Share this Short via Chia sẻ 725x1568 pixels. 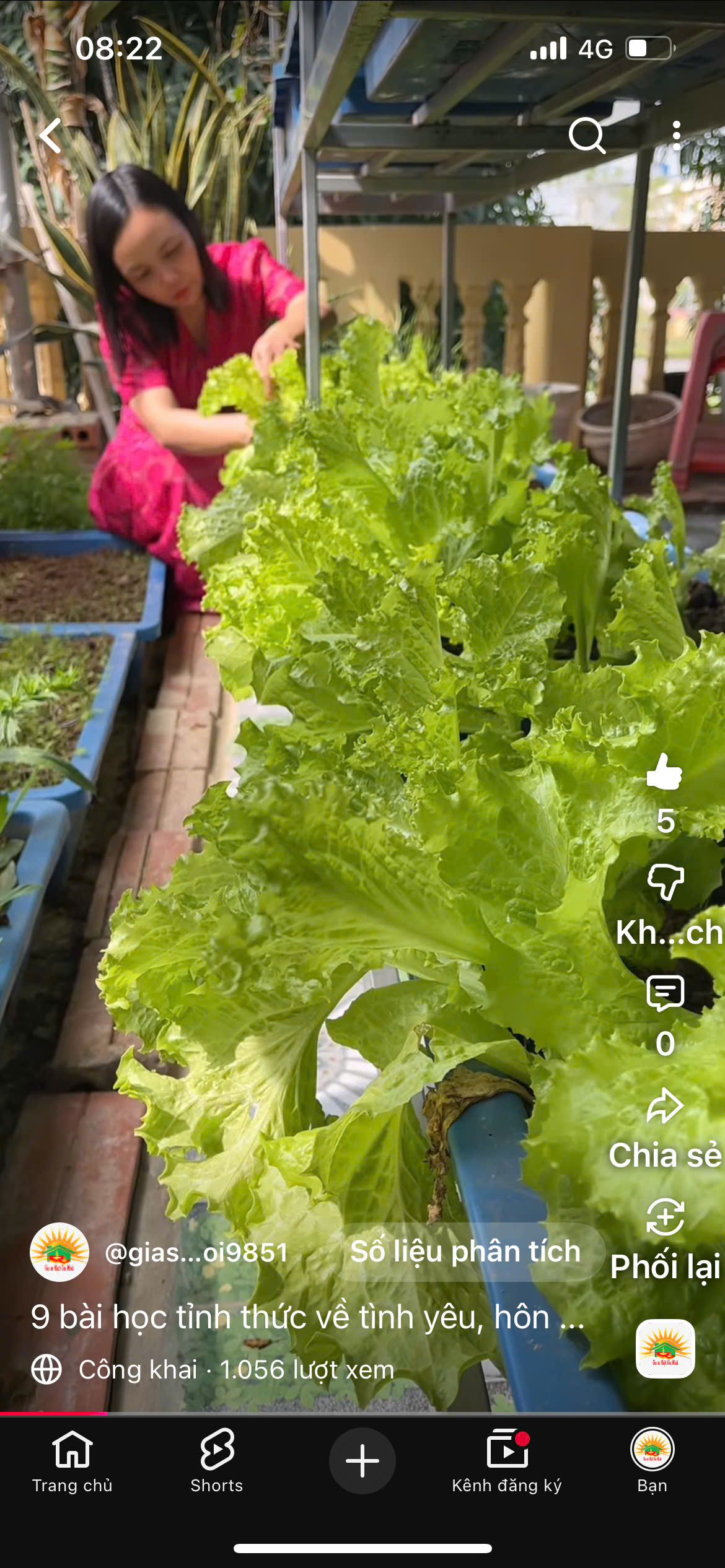point(665,1106)
